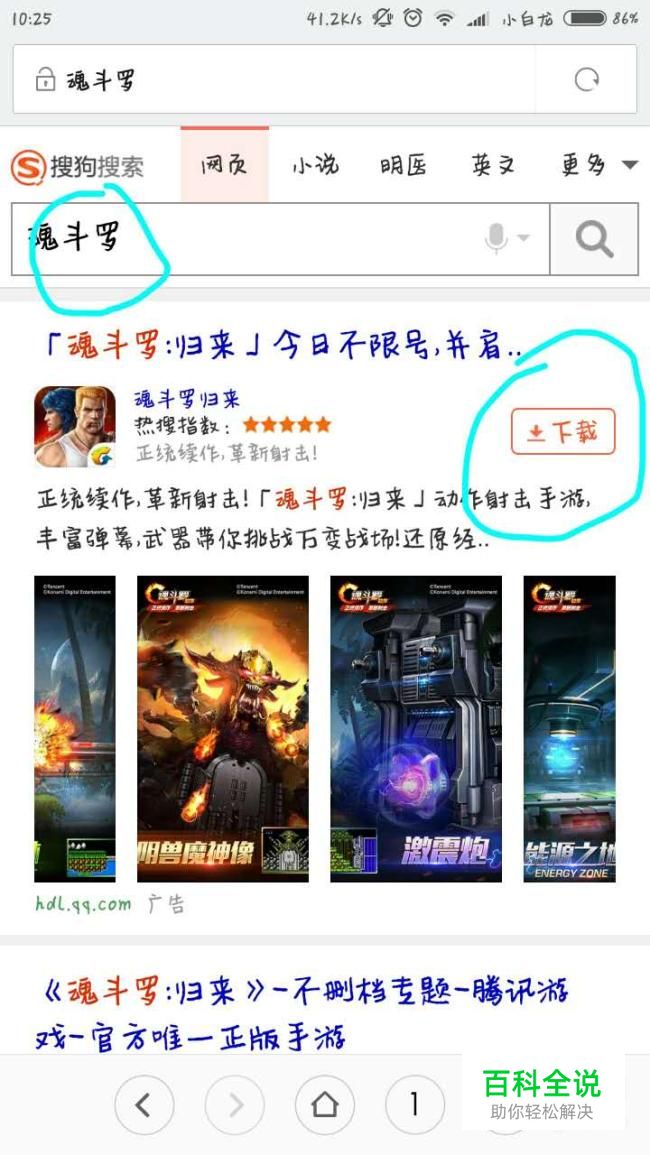The height and width of the screenshot is (1155, 650).
Task: Select the 英文 tab
Action: [x=494, y=166]
